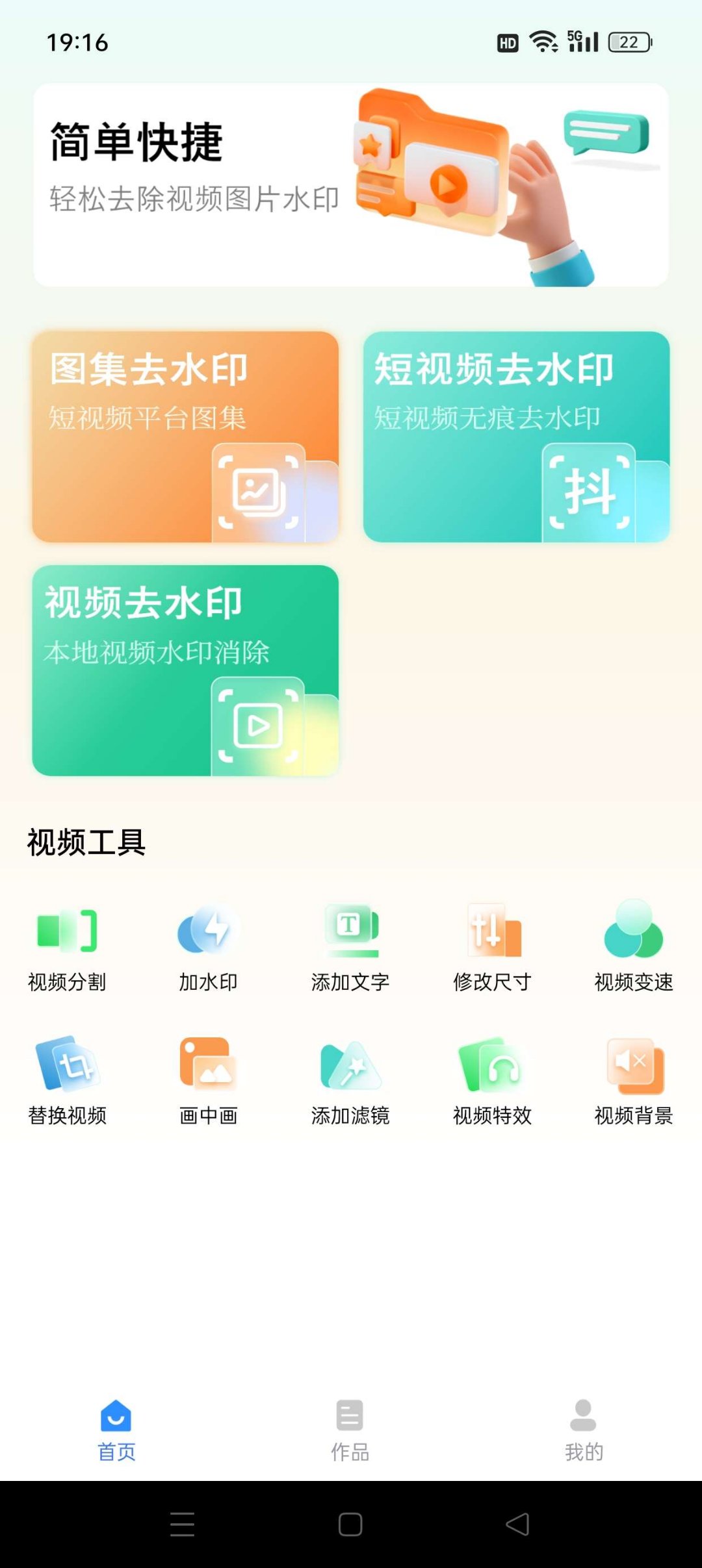Tap the 简单快捷 top banner
Viewport: 702px width, 1568px height.
pyautogui.click(x=350, y=185)
